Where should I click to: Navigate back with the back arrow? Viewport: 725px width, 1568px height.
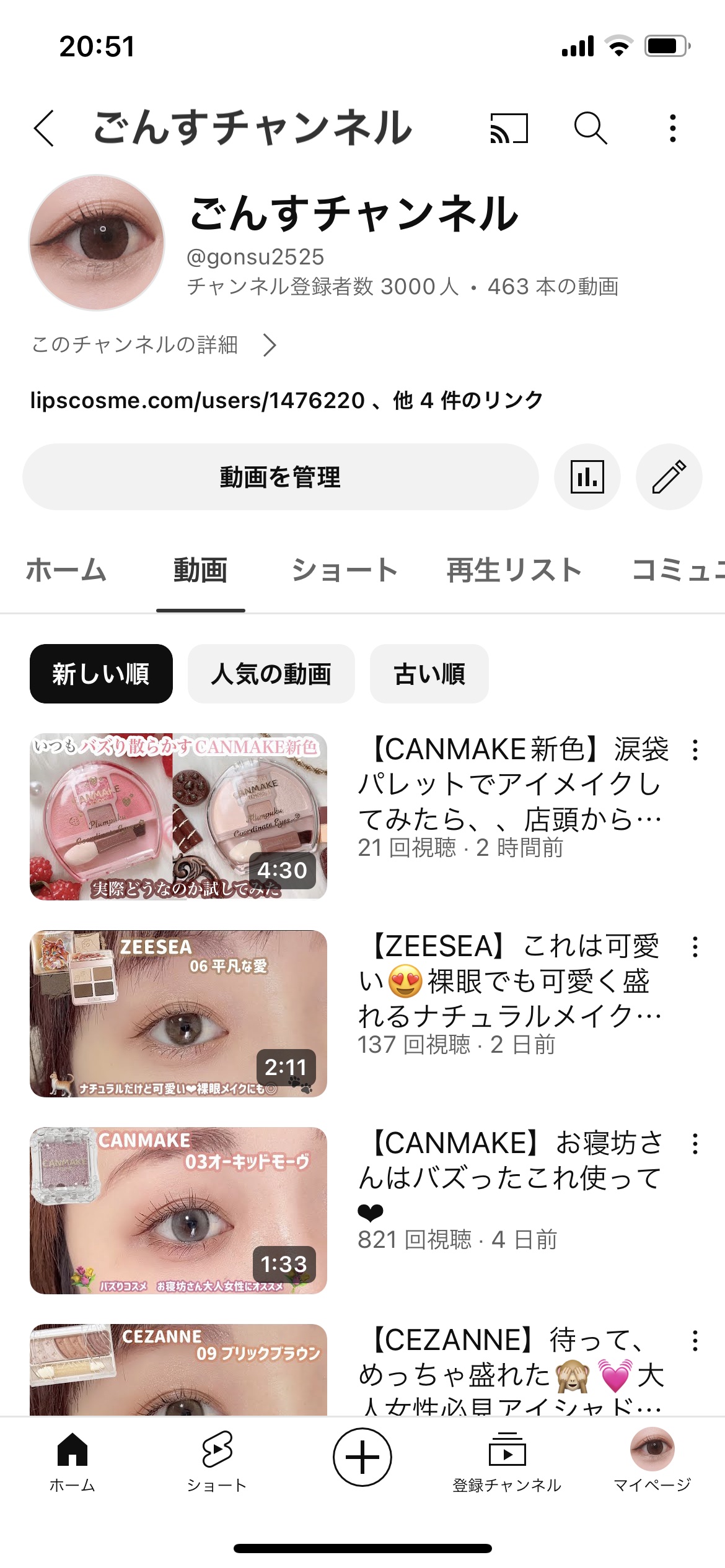[x=43, y=128]
